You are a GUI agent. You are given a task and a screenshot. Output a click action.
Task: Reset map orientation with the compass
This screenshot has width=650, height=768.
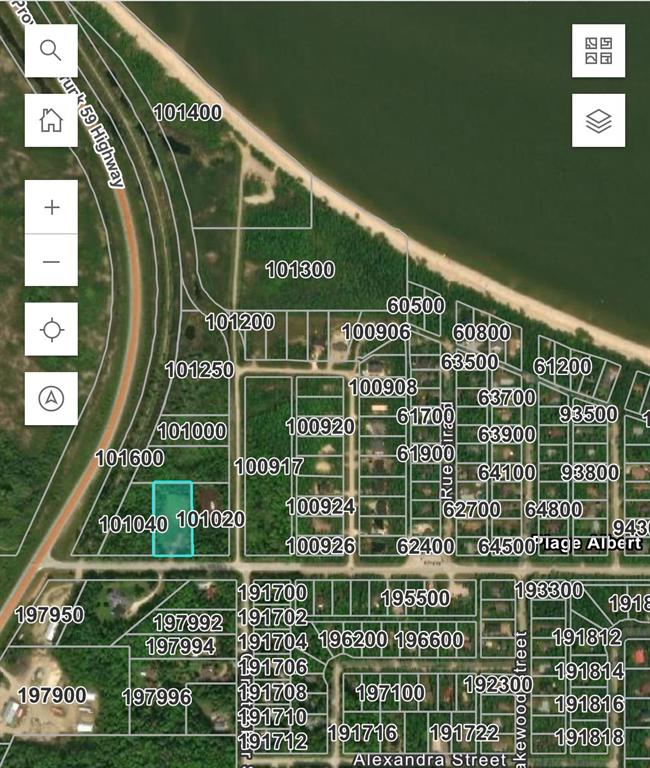point(51,398)
